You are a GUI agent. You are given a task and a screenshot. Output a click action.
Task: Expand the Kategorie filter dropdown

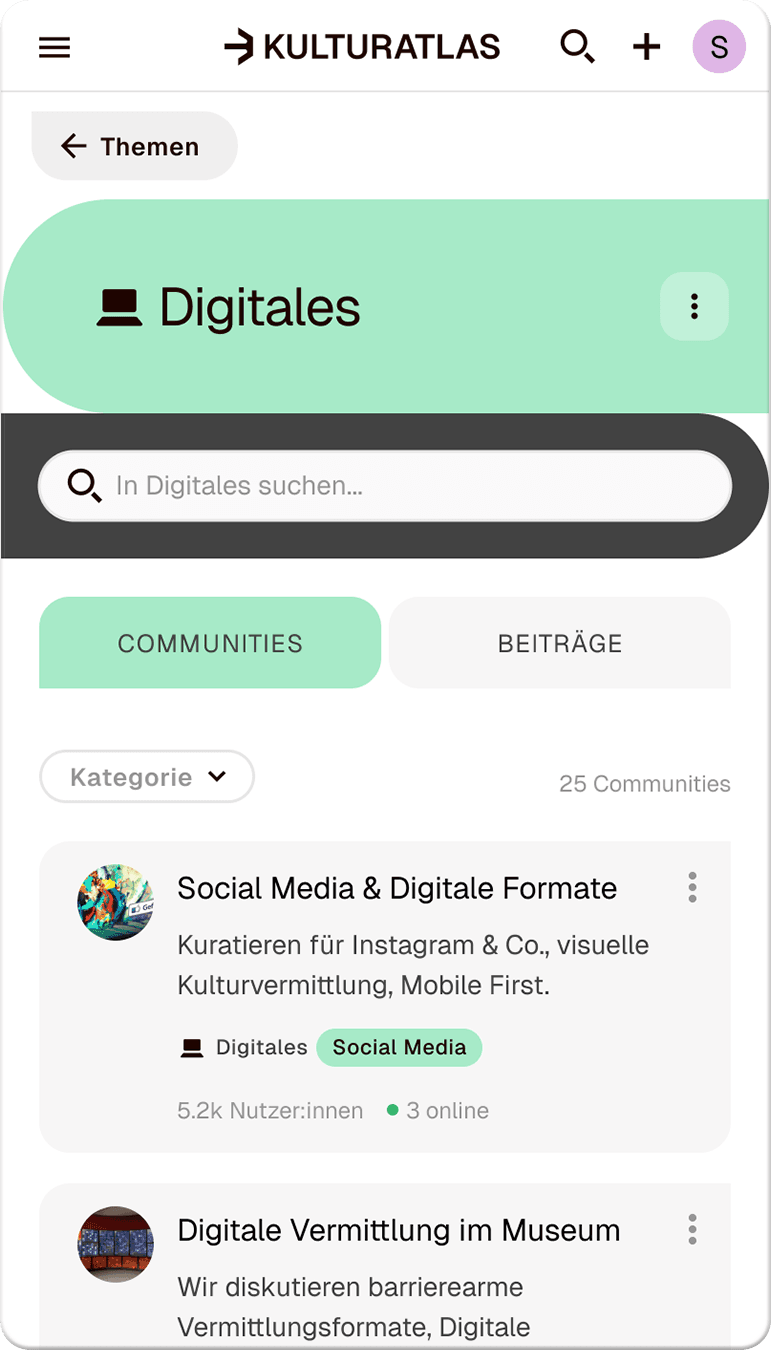pyautogui.click(x=146, y=776)
